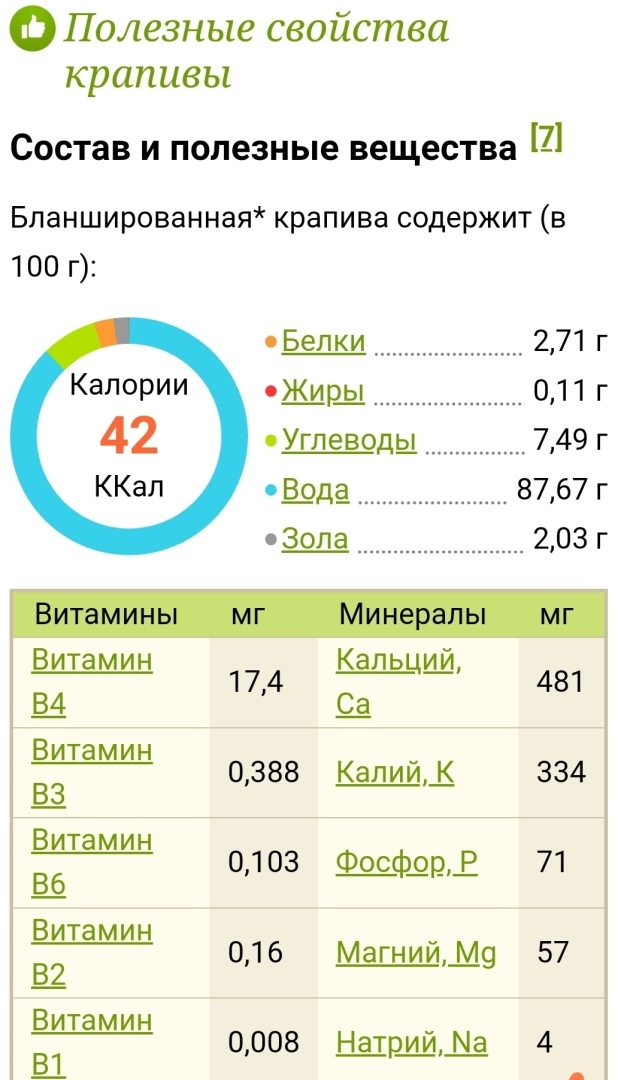Viewport: 618px width, 1080px height.
Task: Open the Вода link
Action: 316,490
